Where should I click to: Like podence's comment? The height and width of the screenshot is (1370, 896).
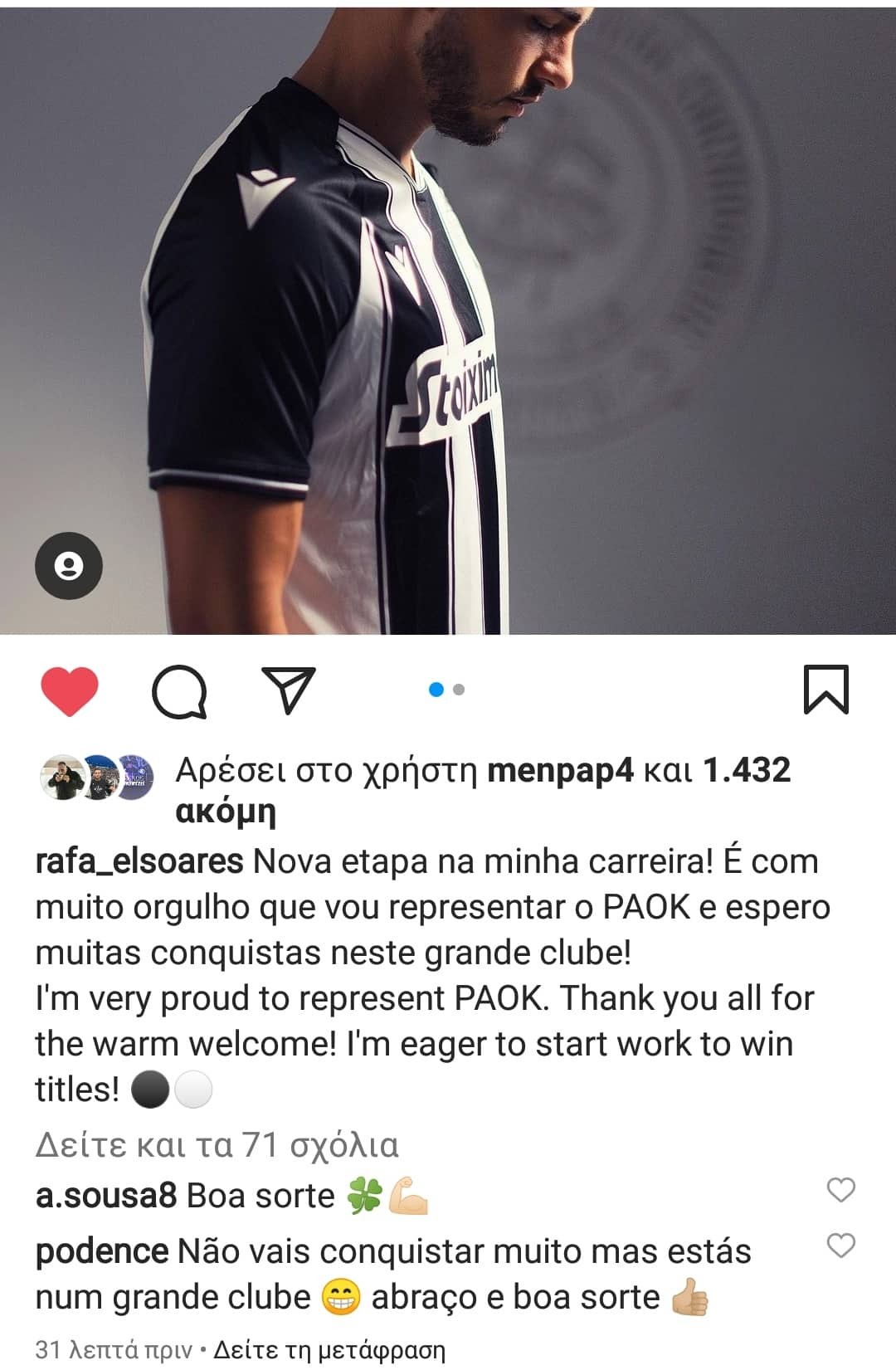[x=841, y=1246]
